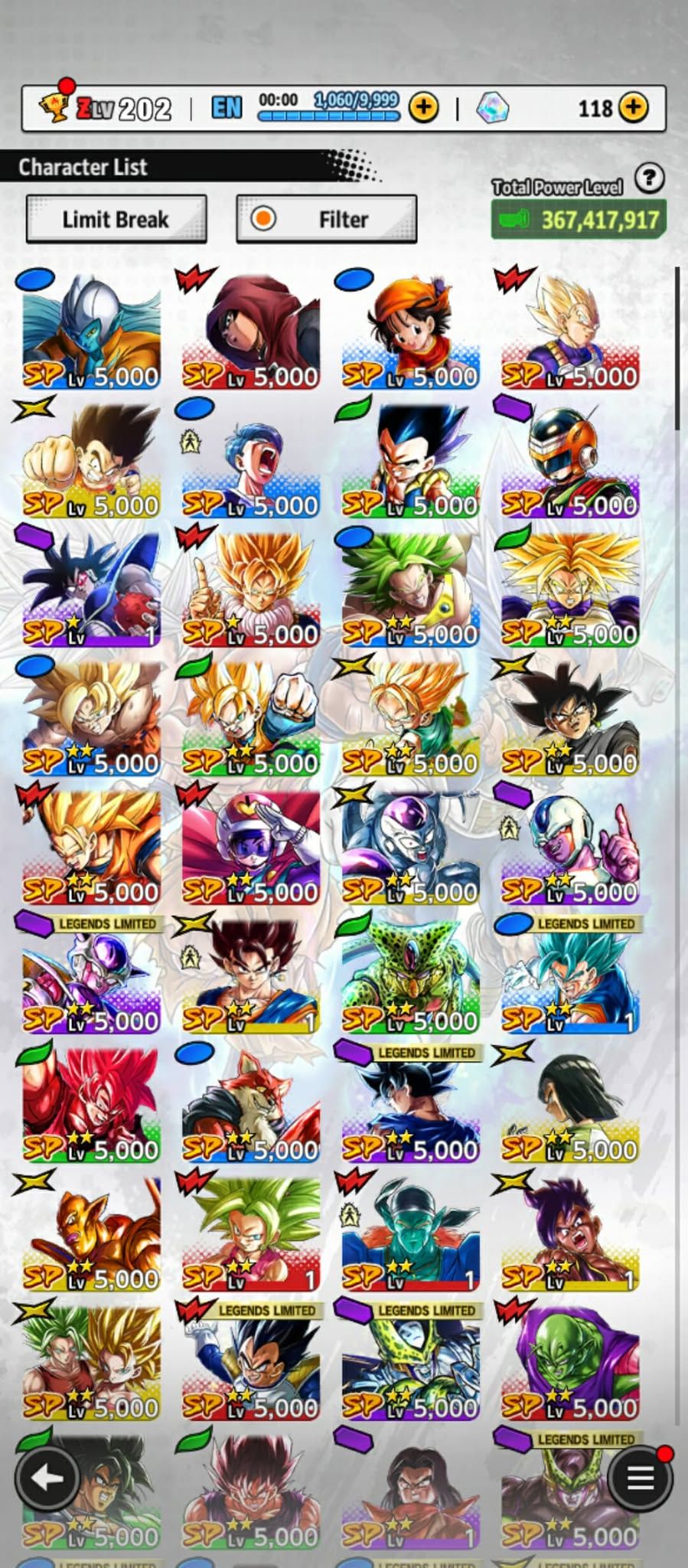688x1568 pixels.
Task: Go back using the round arrow button
Action: click(x=47, y=1478)
